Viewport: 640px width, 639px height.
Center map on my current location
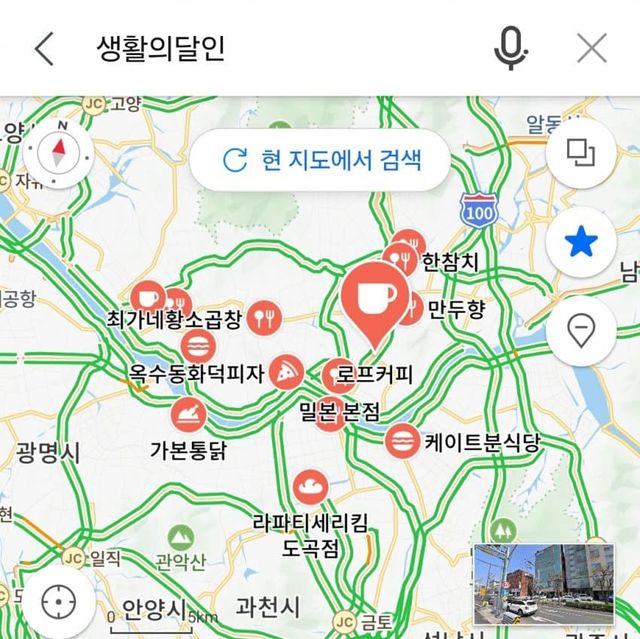click(x=58, y=602)
